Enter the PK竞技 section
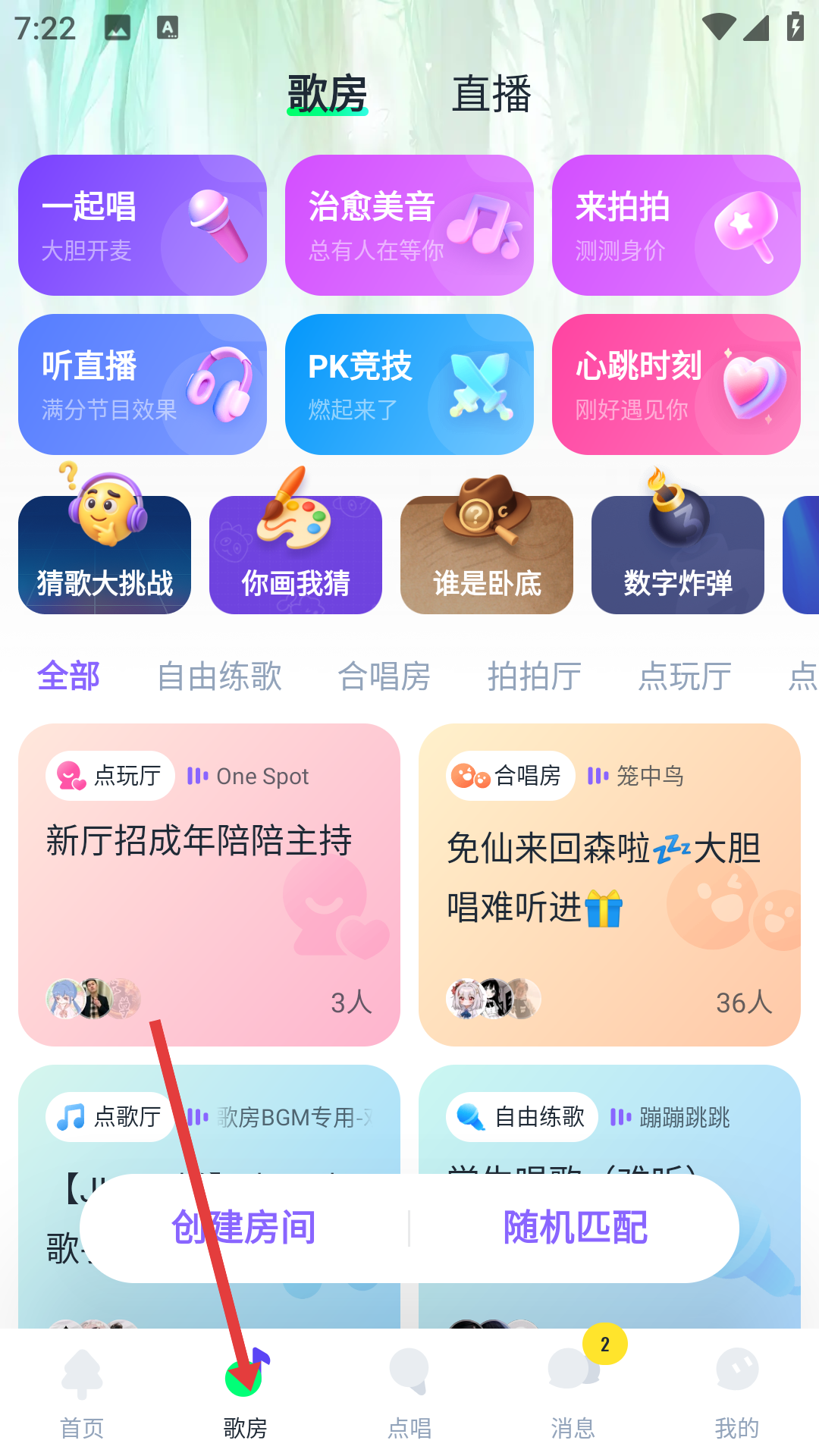The height and width of the screenshot is (1456, 819). 409,384
